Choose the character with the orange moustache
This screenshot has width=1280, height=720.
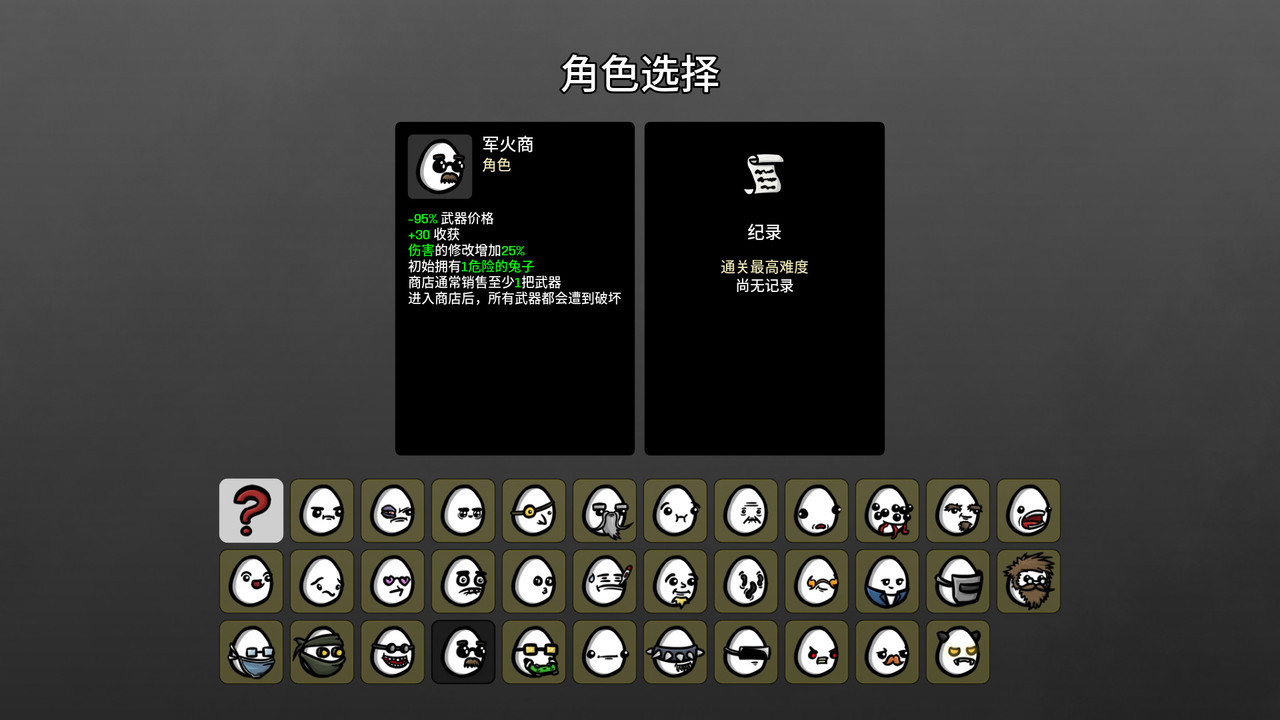coord(887,652)
